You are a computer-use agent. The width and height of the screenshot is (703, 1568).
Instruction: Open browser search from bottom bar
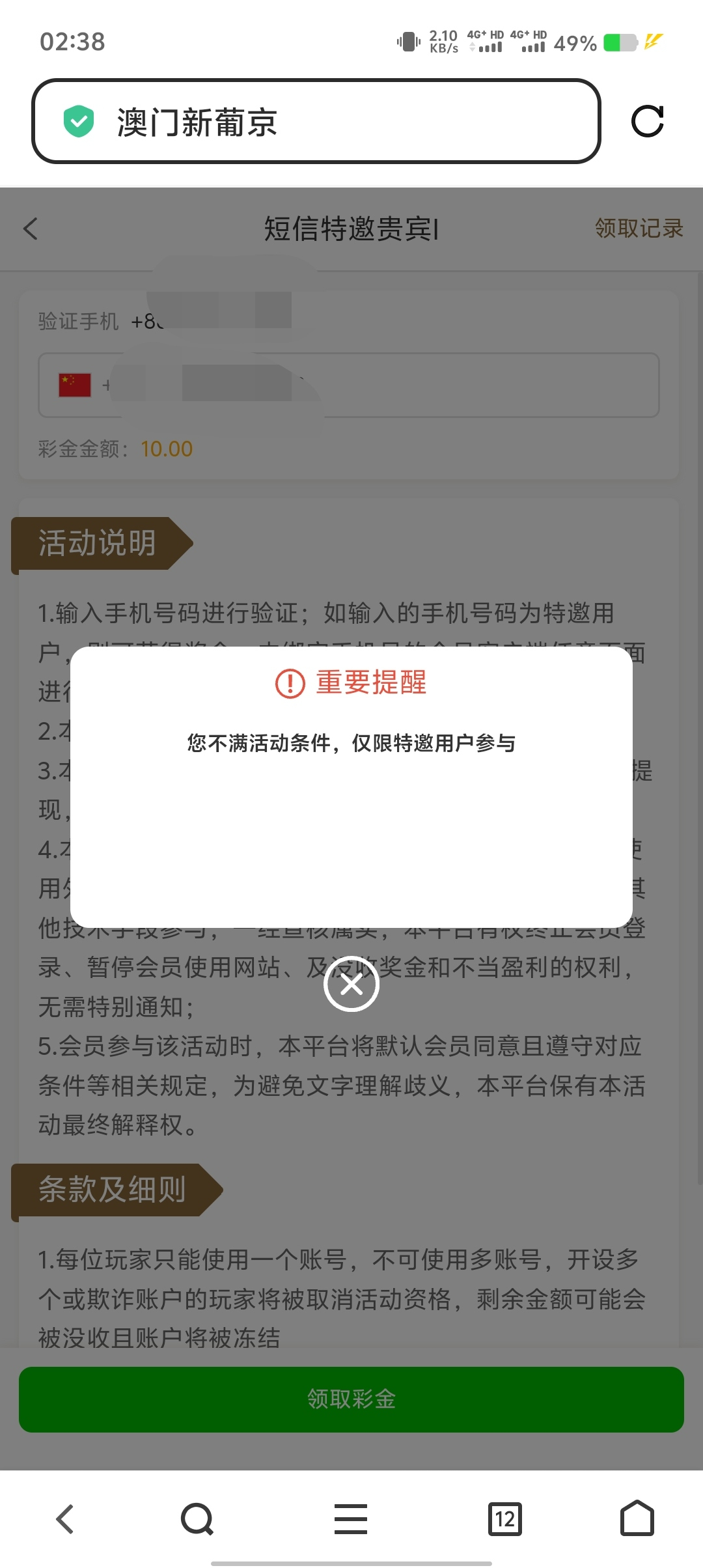point(197,1519)
